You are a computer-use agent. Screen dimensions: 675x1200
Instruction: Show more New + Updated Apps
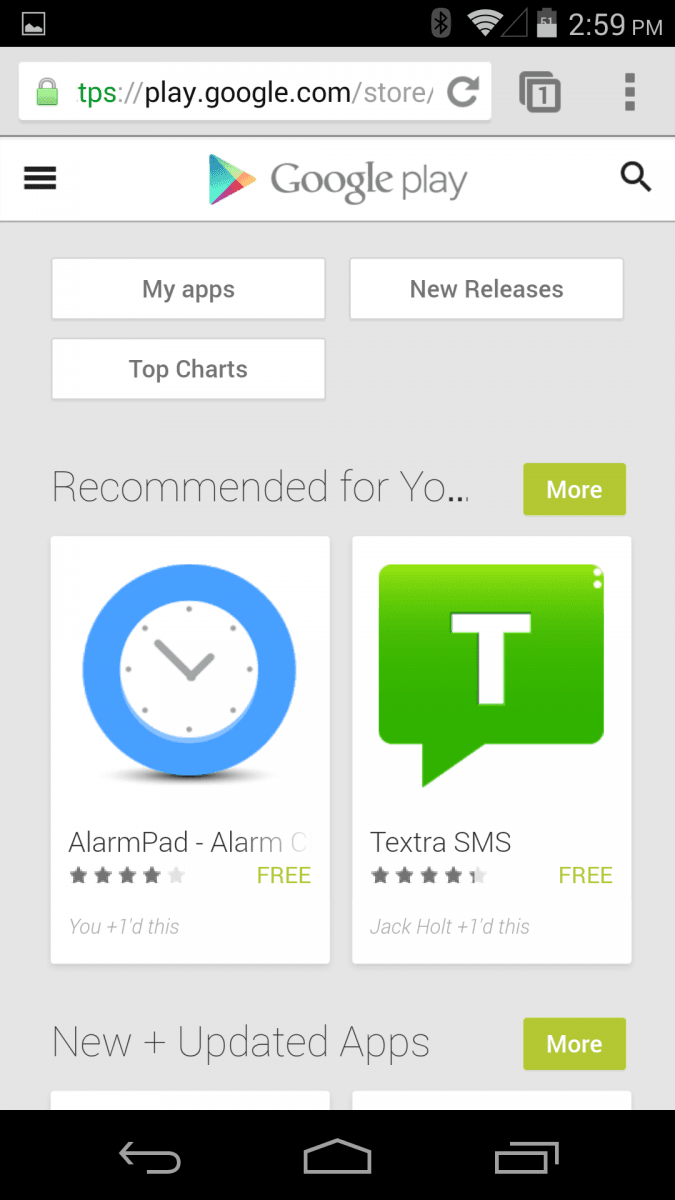574,1044
